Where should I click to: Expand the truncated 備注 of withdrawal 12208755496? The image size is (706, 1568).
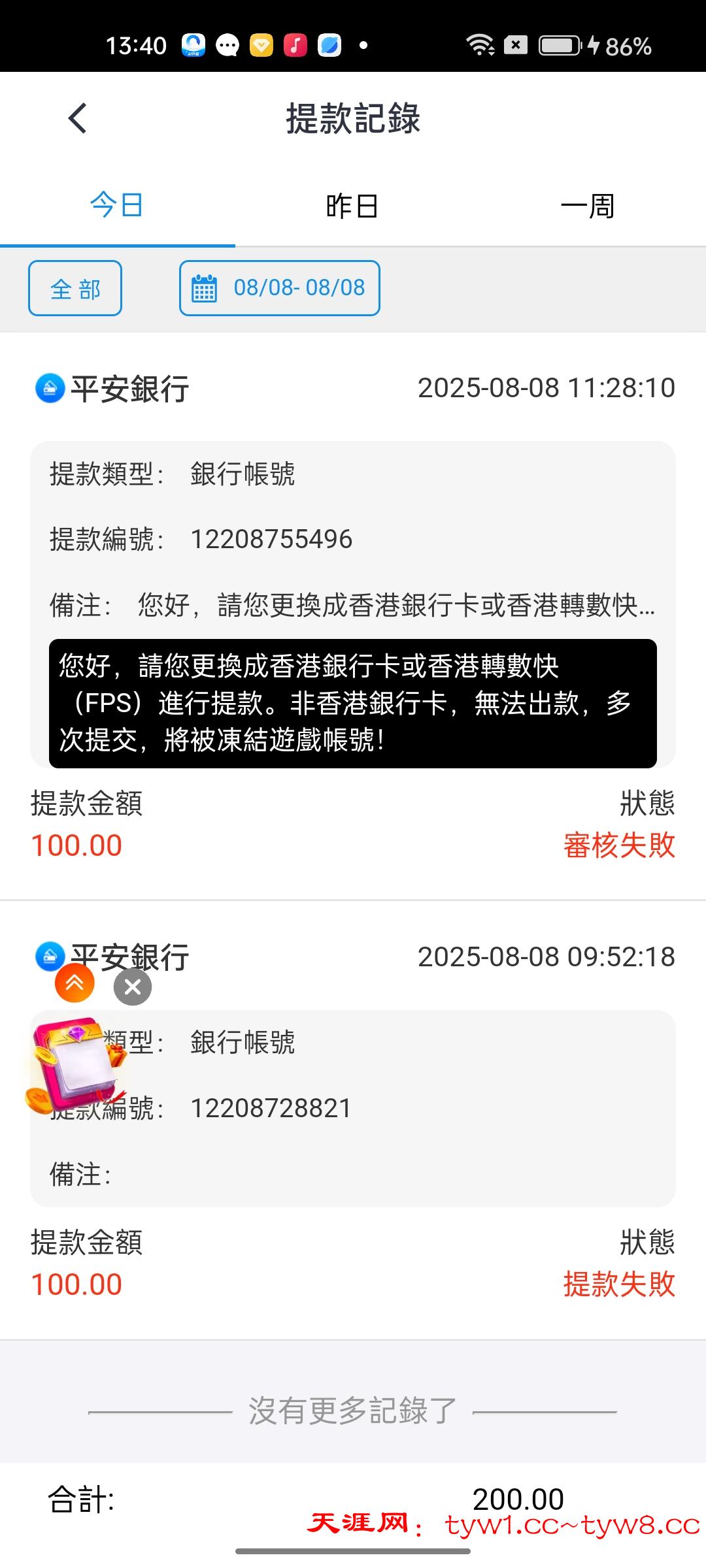coord(395,605)
